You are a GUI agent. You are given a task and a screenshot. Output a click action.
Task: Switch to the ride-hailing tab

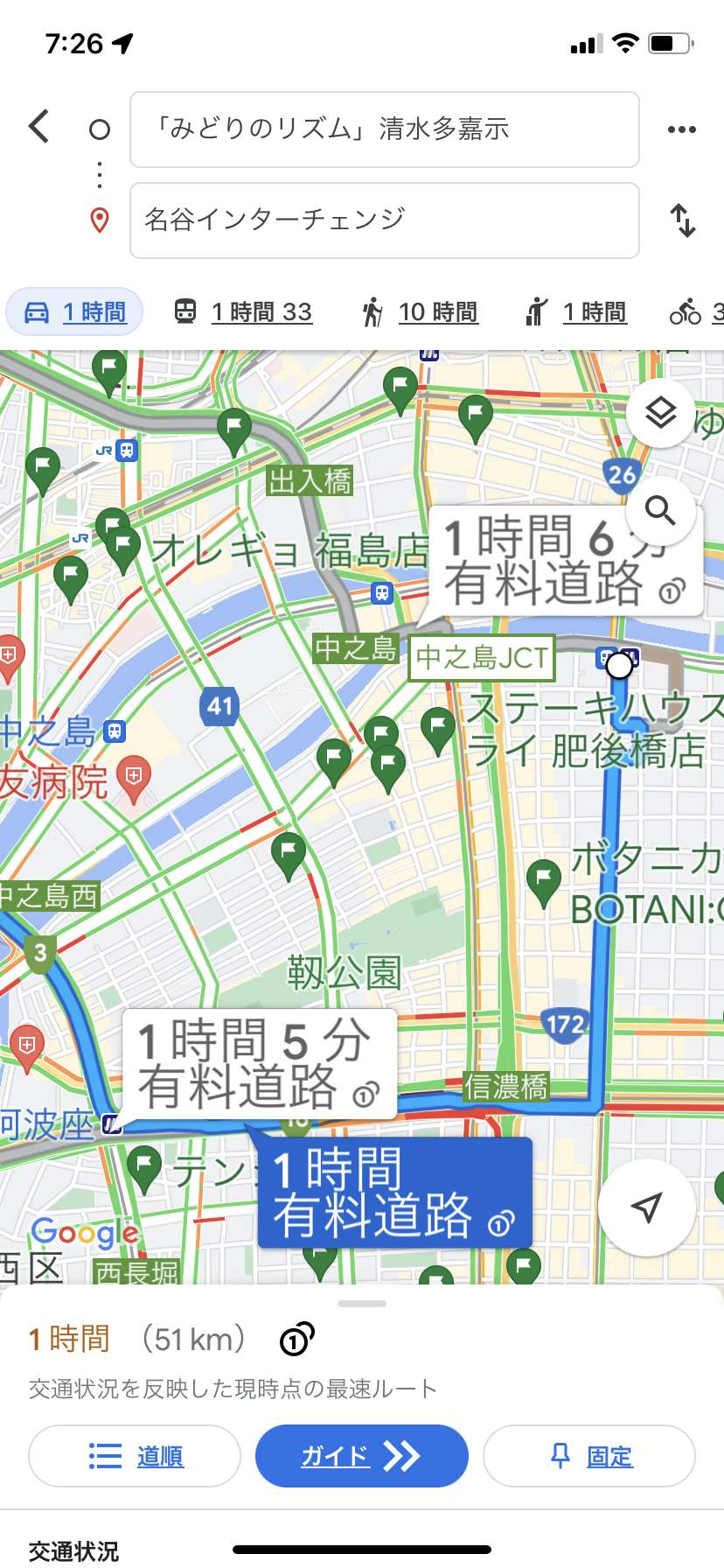tap(576, 311)
